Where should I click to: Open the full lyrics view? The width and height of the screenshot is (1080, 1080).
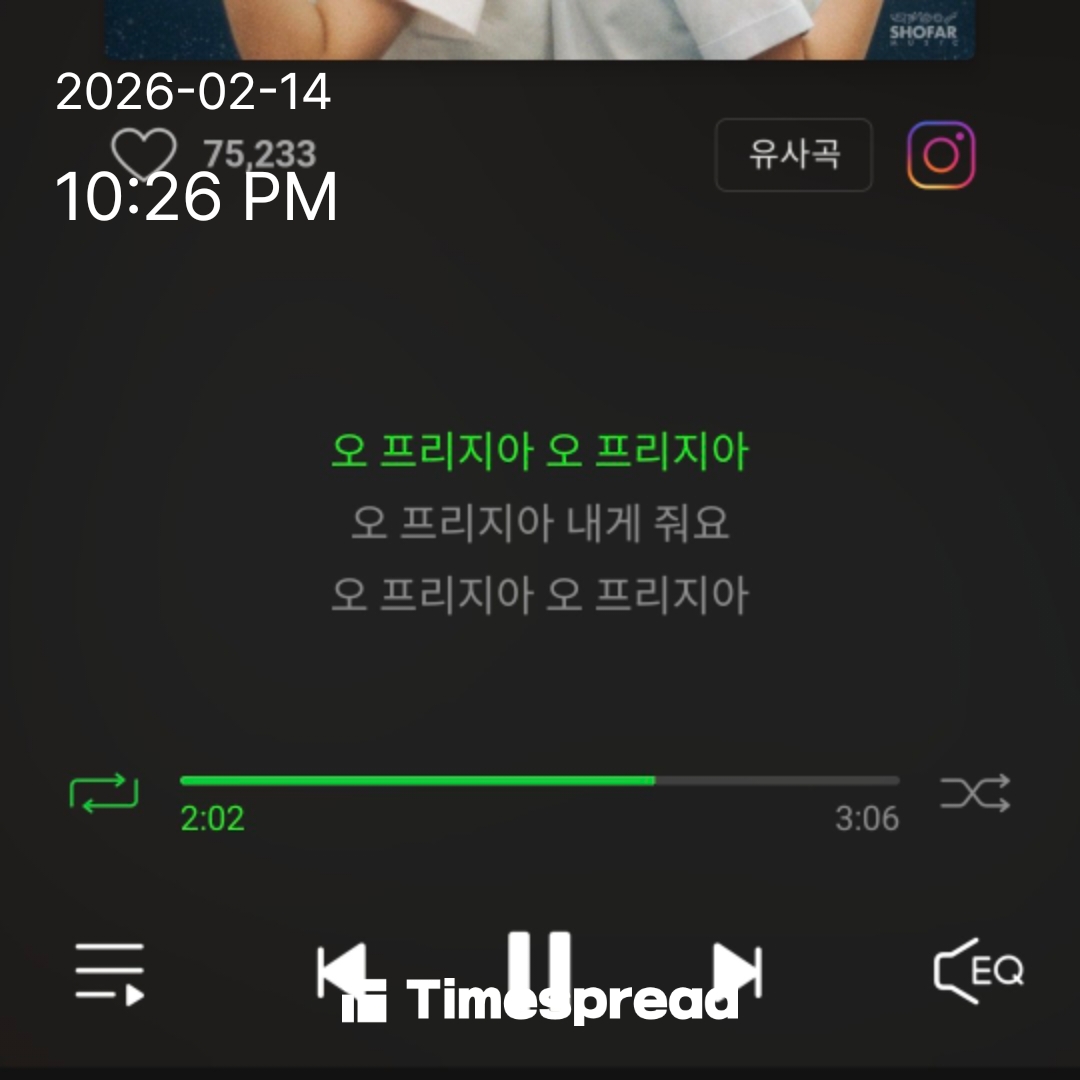click(x=540, y=524)
